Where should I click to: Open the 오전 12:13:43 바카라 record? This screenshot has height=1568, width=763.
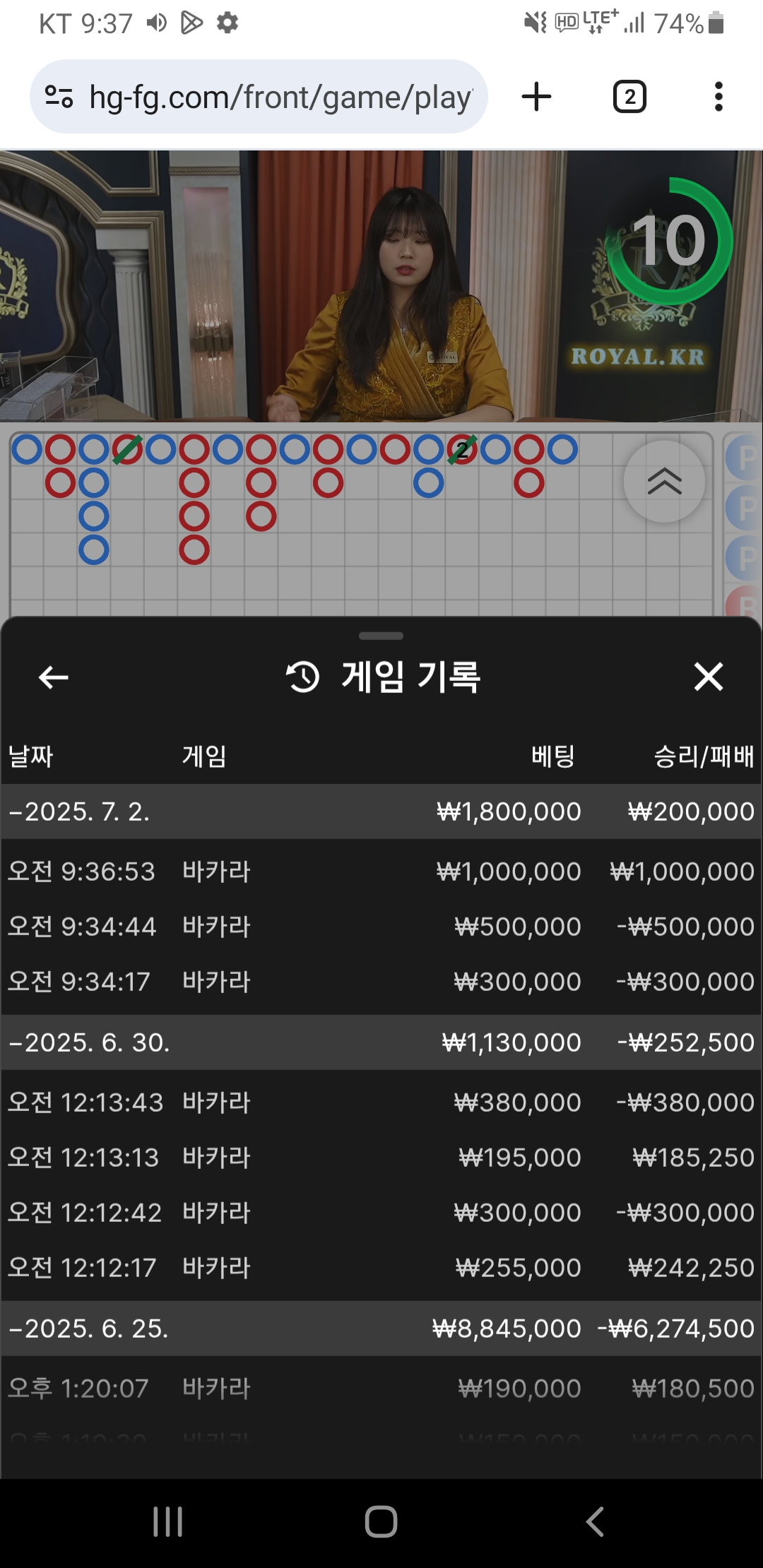click(381, 1103)
